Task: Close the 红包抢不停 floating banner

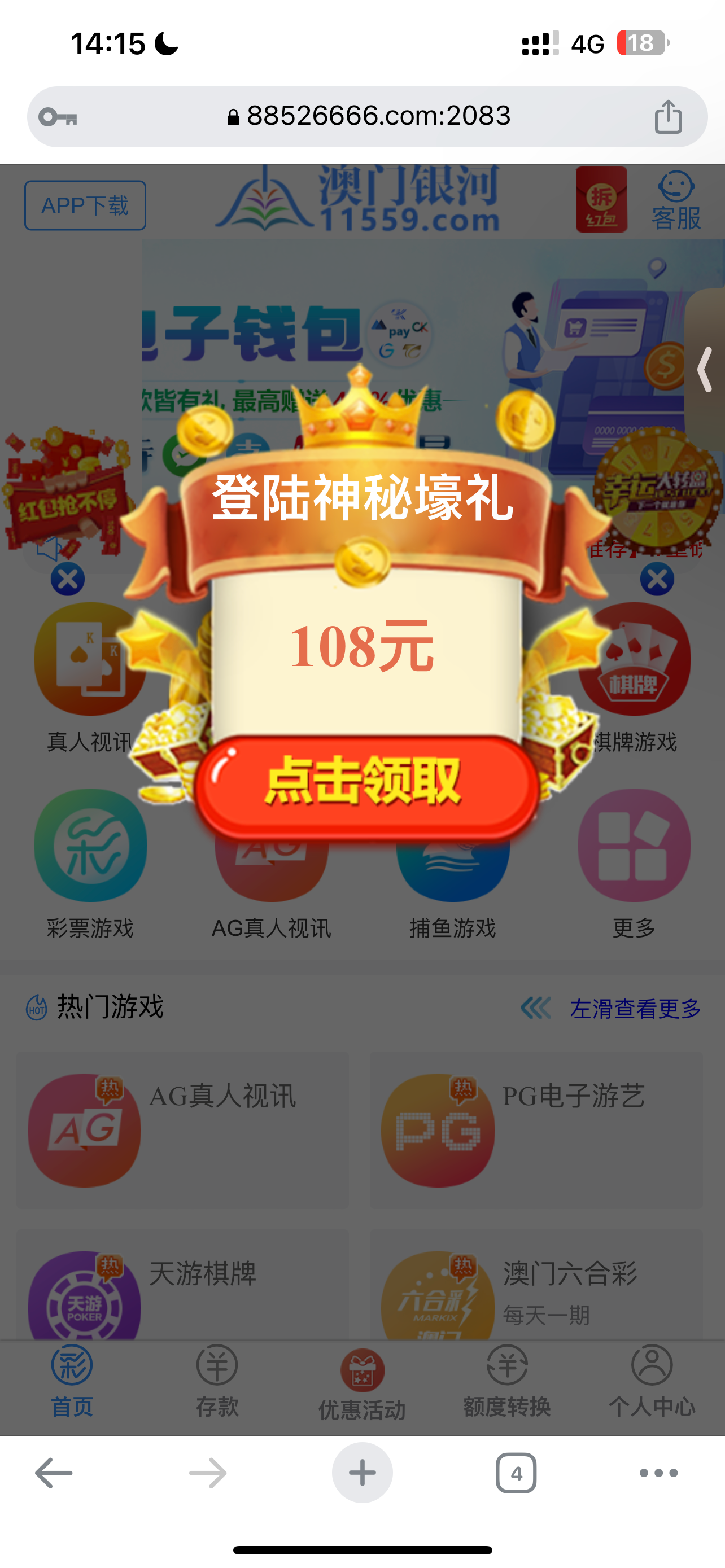Action: tap(68, 579)
